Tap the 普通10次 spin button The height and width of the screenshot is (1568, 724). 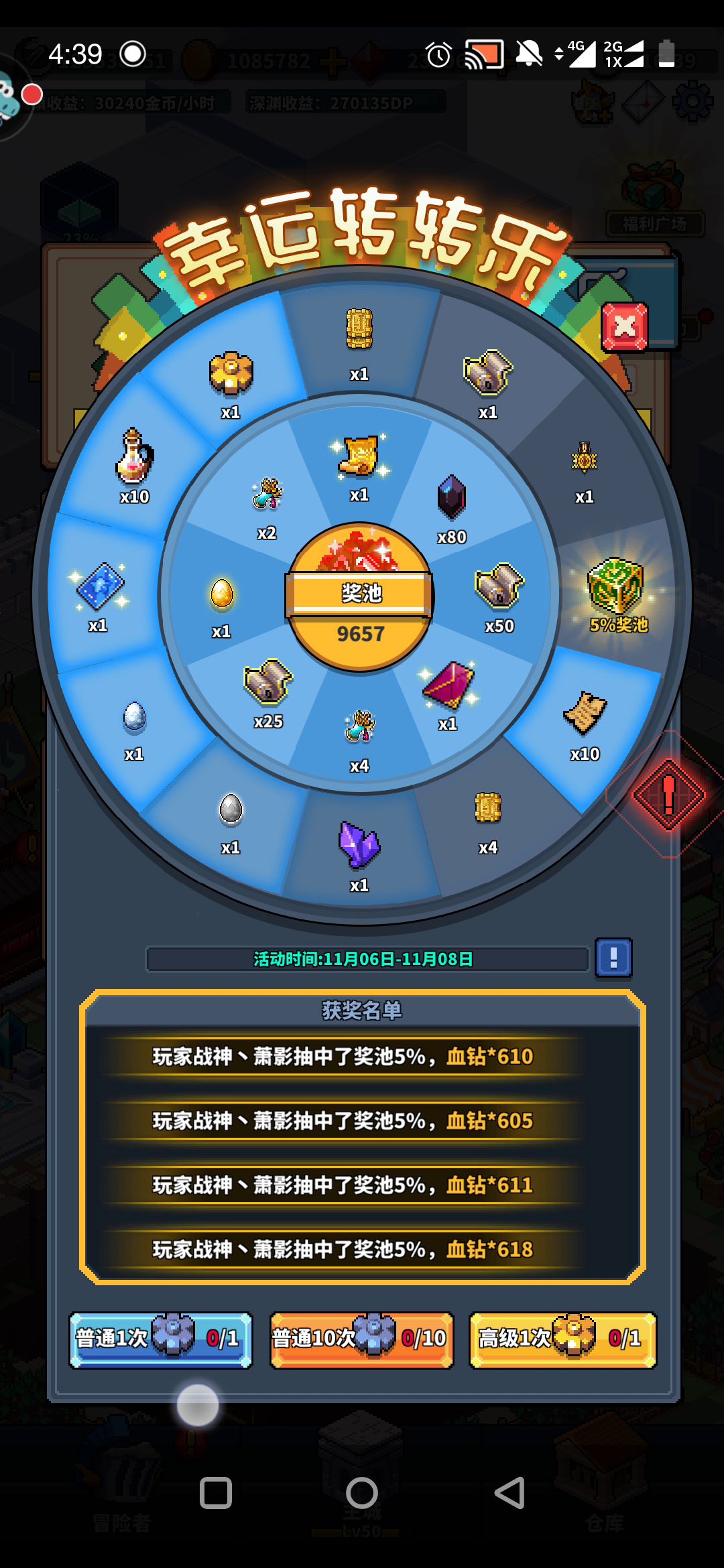click(361, 1340)
